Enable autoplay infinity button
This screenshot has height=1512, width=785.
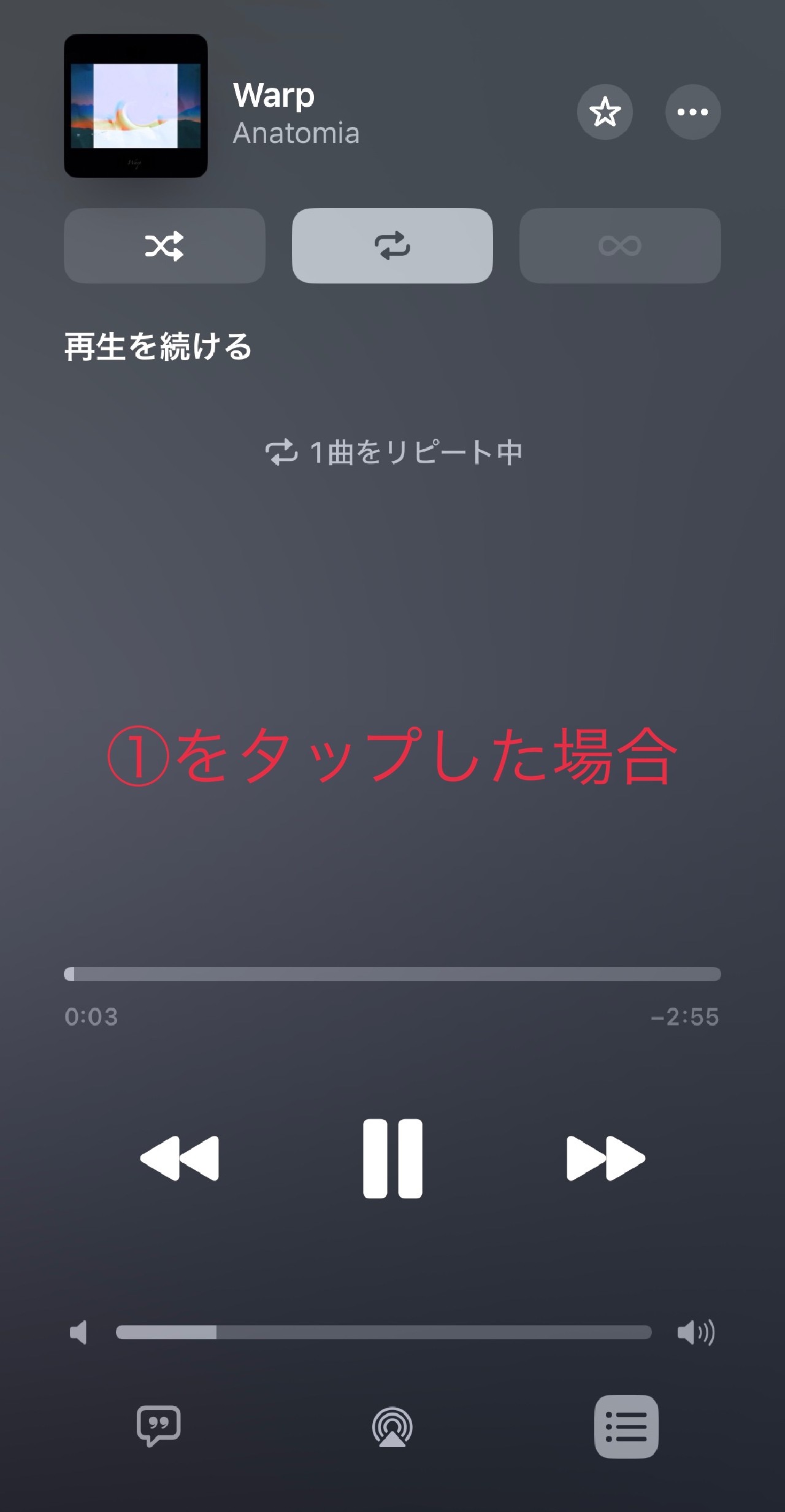(619, 245)
